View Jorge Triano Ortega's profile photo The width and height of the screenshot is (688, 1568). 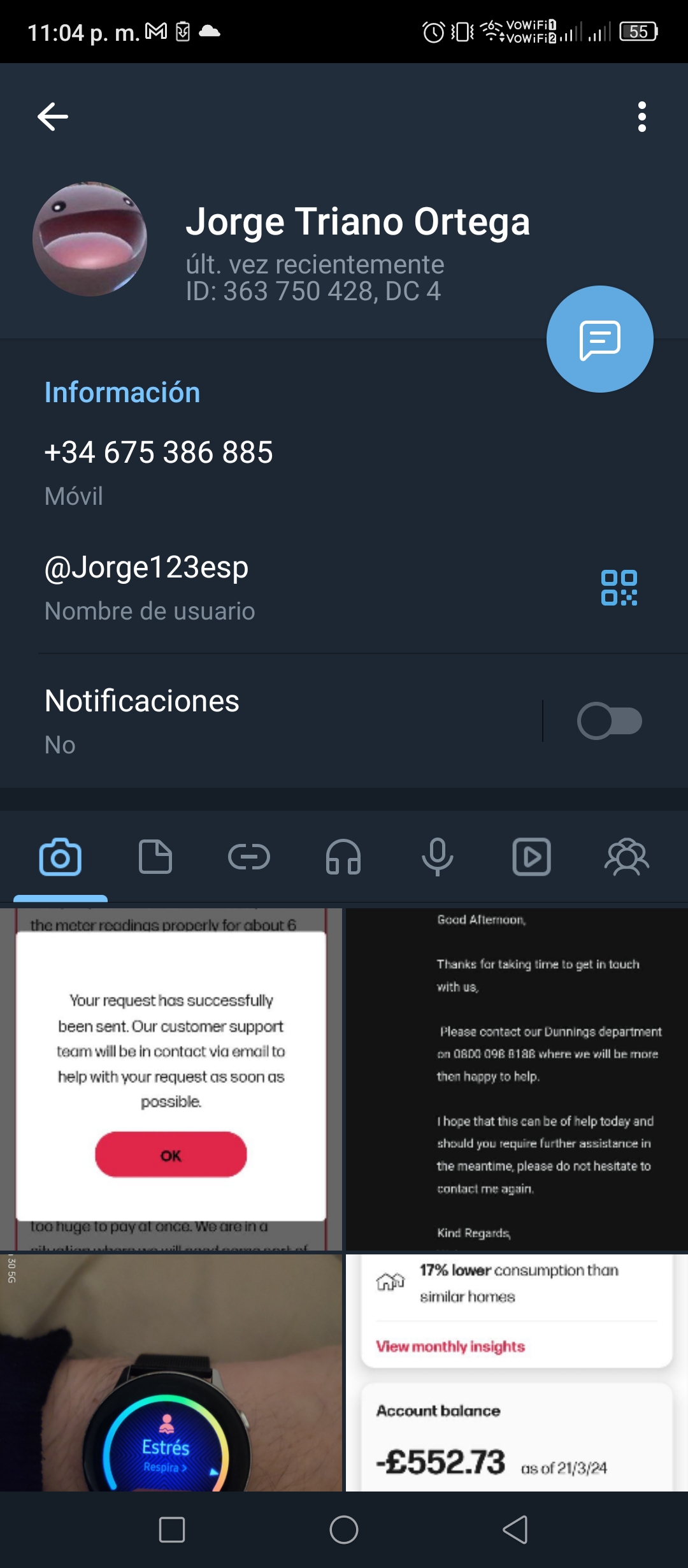(x=90, y=239)
